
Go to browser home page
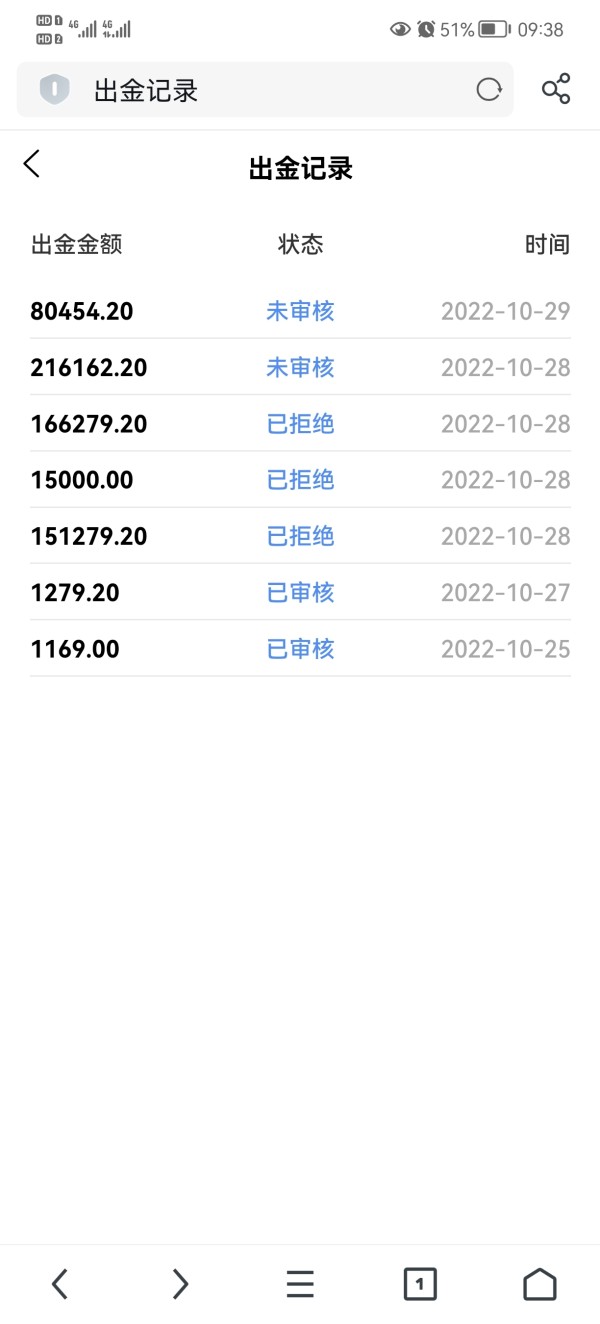pyautogui.click(x=540, y=1283)
